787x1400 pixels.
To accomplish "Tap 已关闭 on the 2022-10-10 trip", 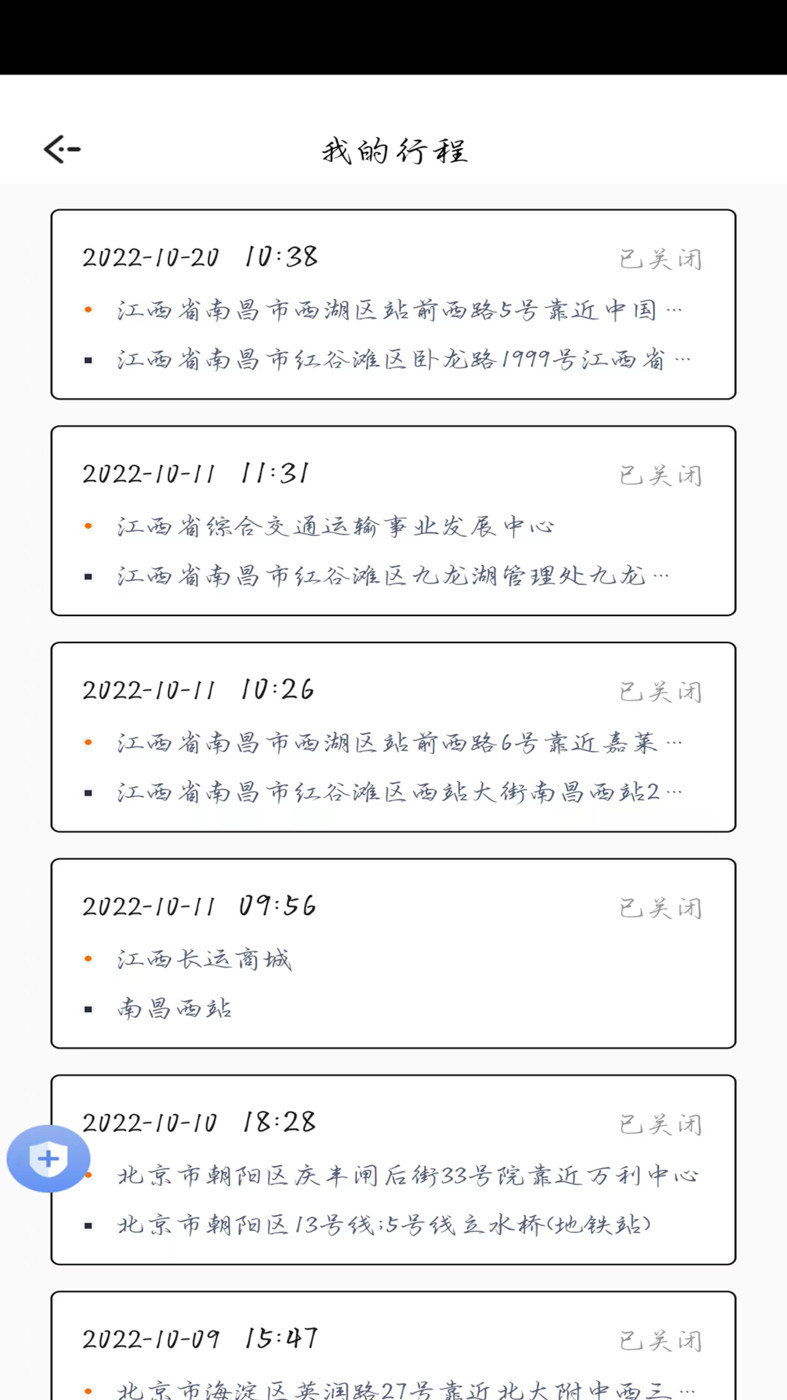I will coord(660,1123).
